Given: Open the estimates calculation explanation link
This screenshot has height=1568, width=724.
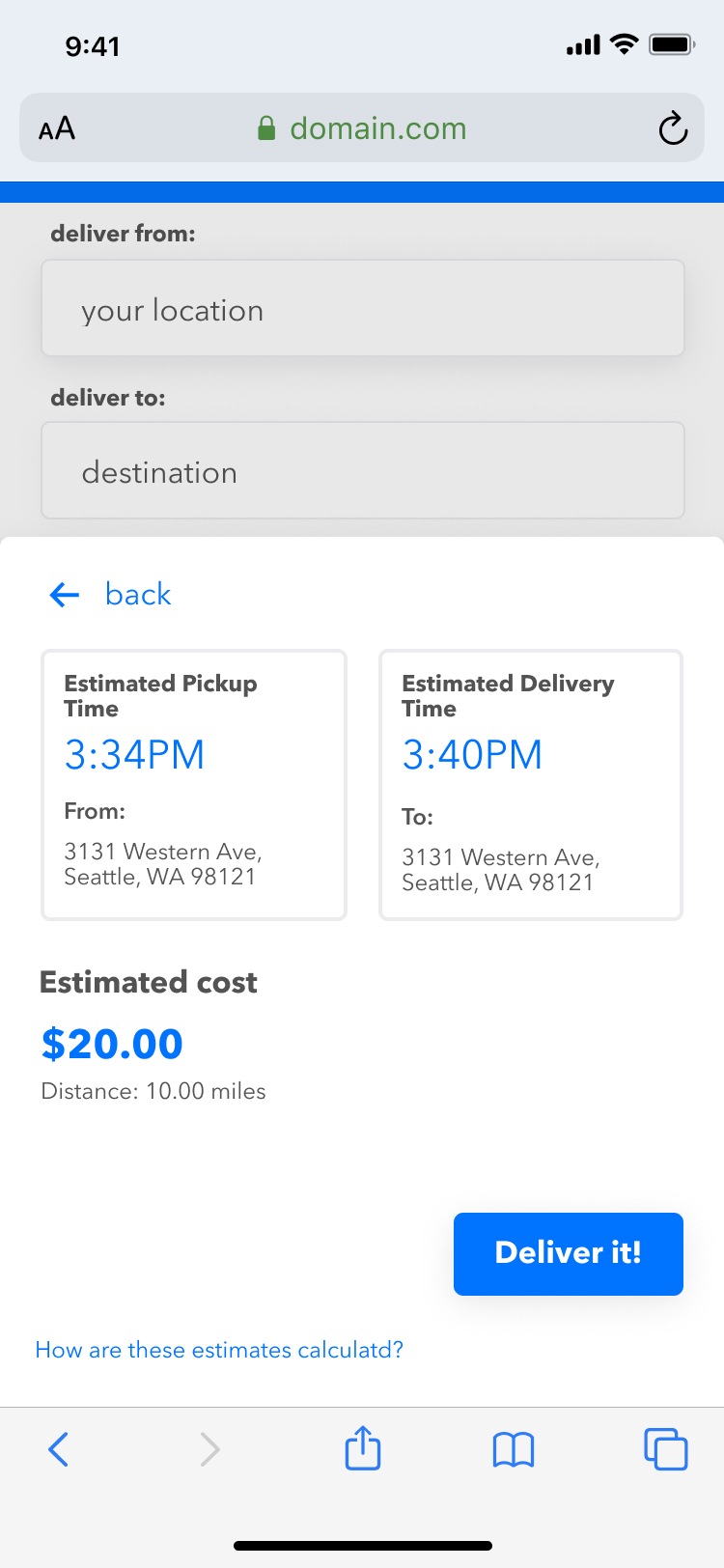Looking at the screenshot, I should [219, 1350].
